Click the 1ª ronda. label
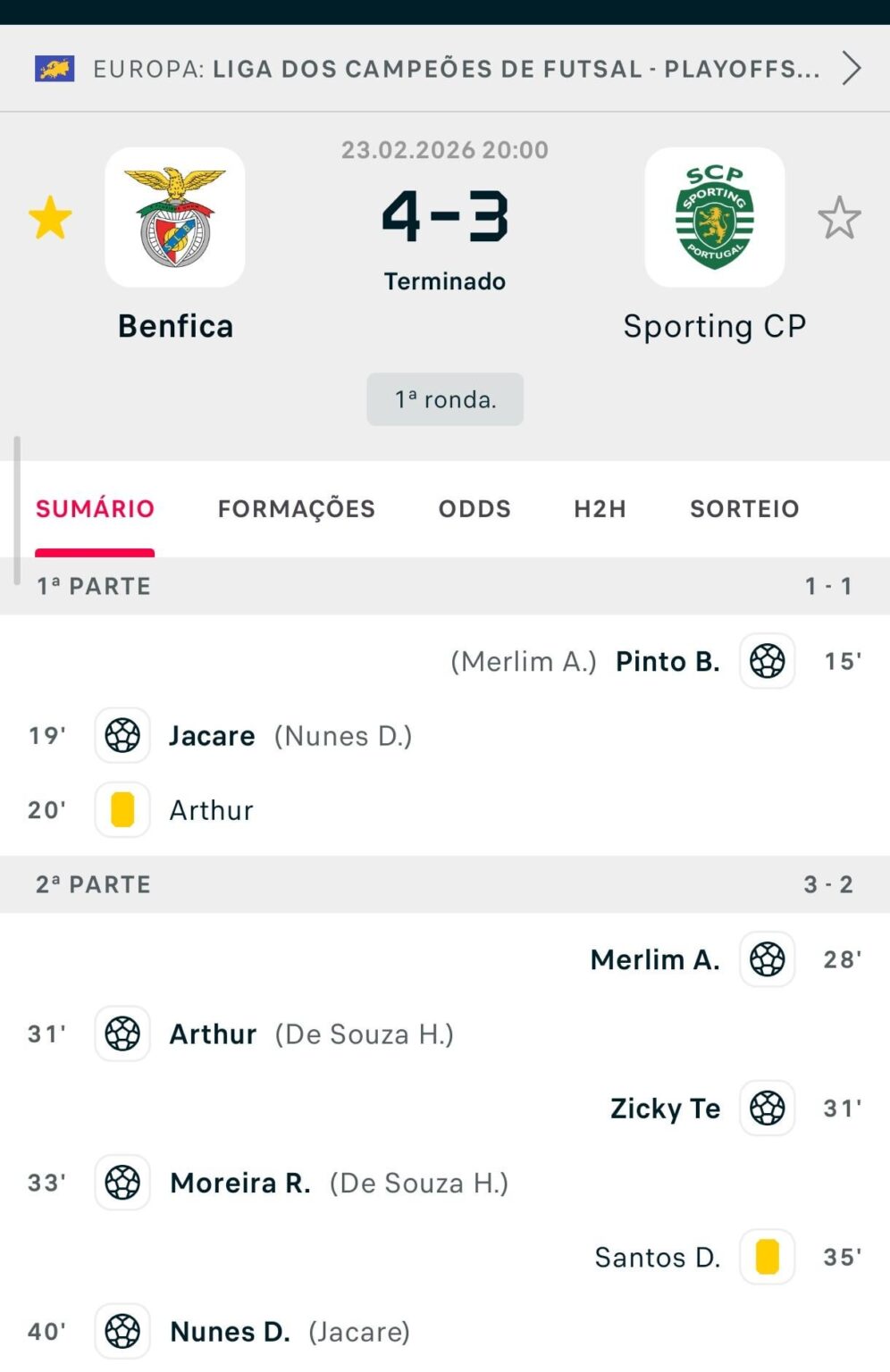Viewport: 890px width, 1372px height. 445,399
